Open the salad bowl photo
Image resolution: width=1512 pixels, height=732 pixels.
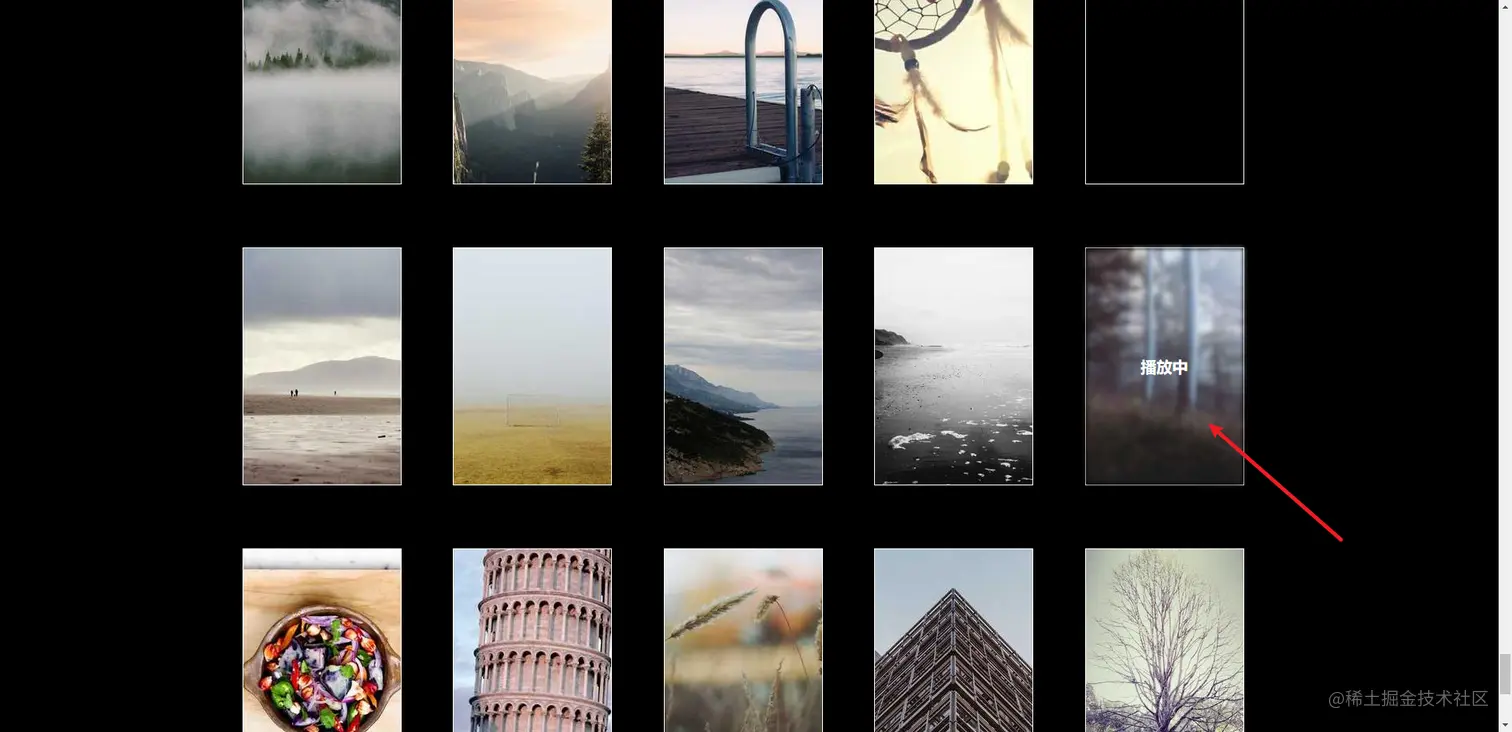[x=322, y=640]
